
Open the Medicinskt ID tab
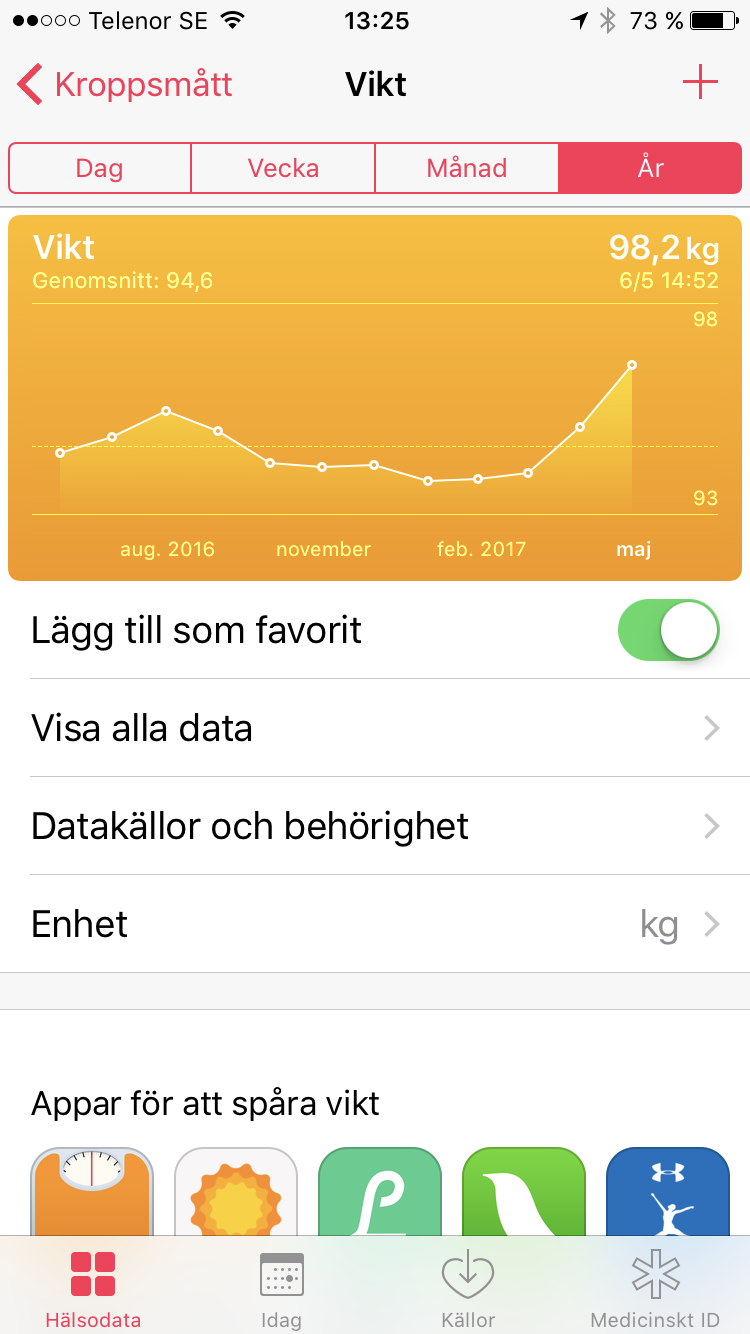[x=655, y=1288]
